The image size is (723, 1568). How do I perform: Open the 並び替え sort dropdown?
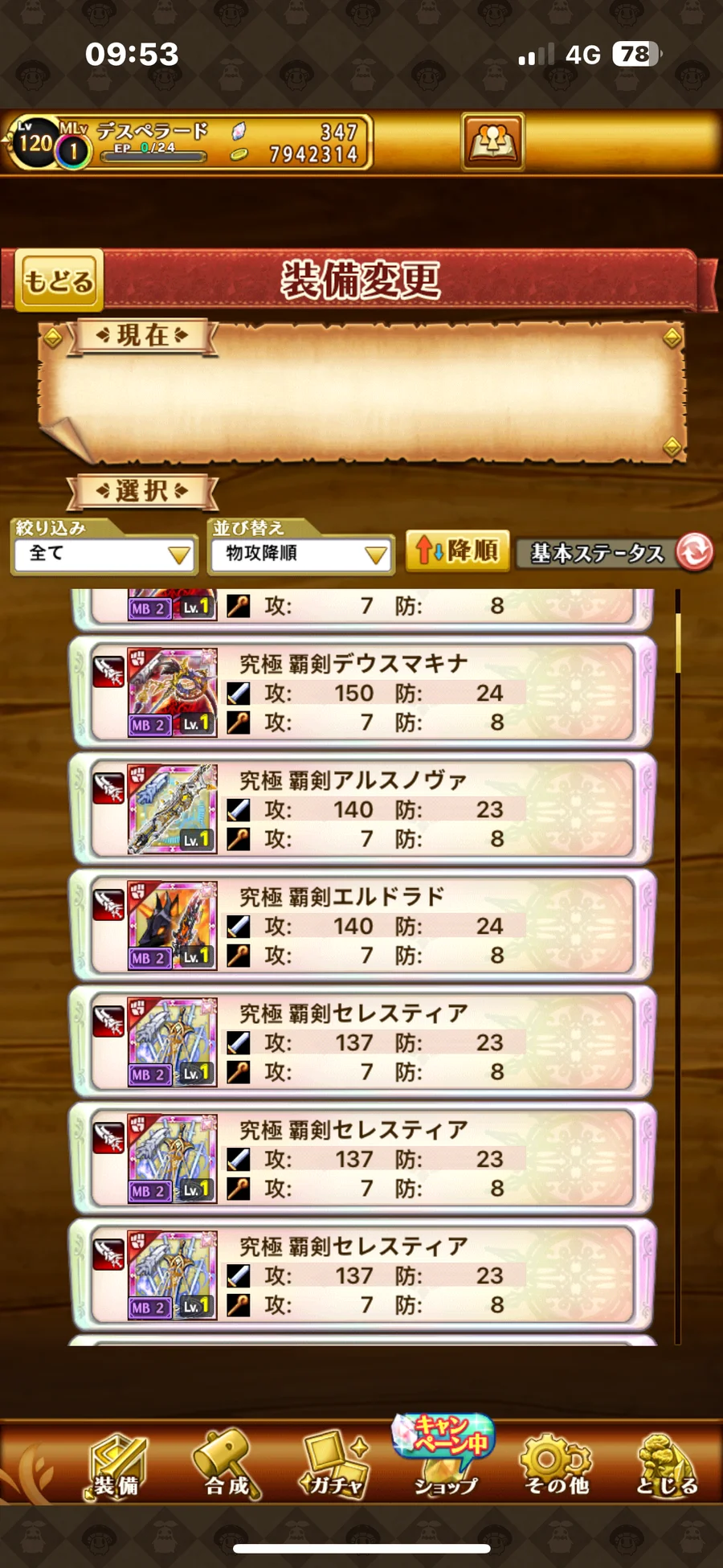pos(300,554)
